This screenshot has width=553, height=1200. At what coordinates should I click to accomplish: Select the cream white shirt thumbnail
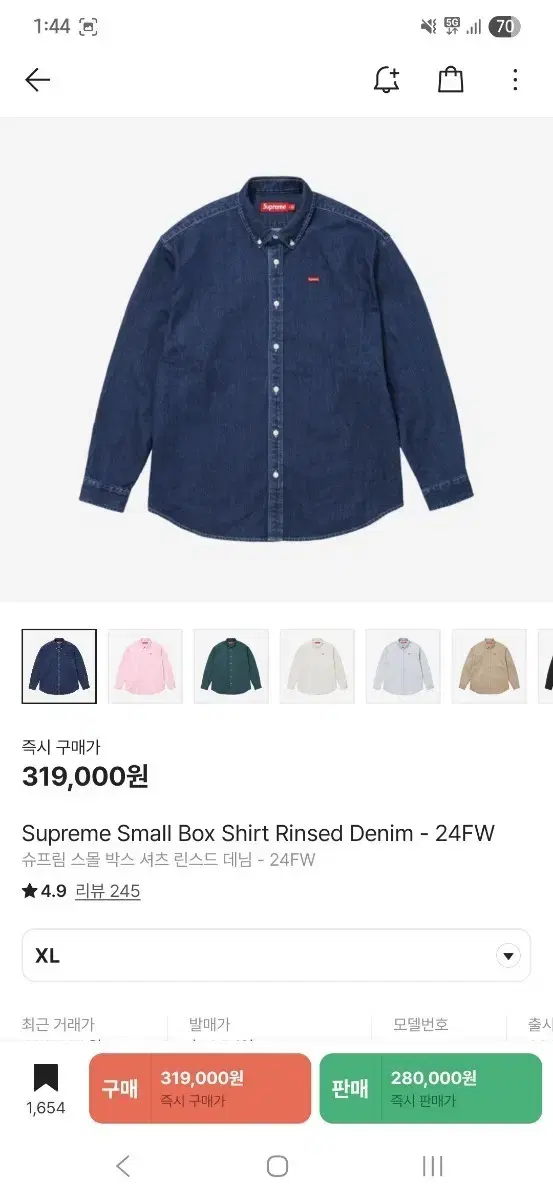tap(317, 666)
